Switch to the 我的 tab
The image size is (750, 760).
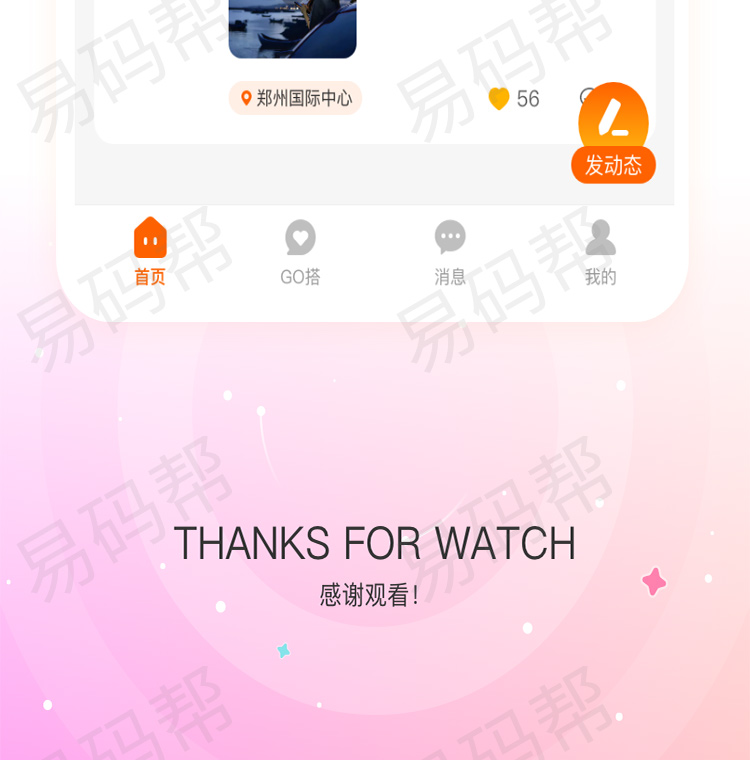(598, 276)
